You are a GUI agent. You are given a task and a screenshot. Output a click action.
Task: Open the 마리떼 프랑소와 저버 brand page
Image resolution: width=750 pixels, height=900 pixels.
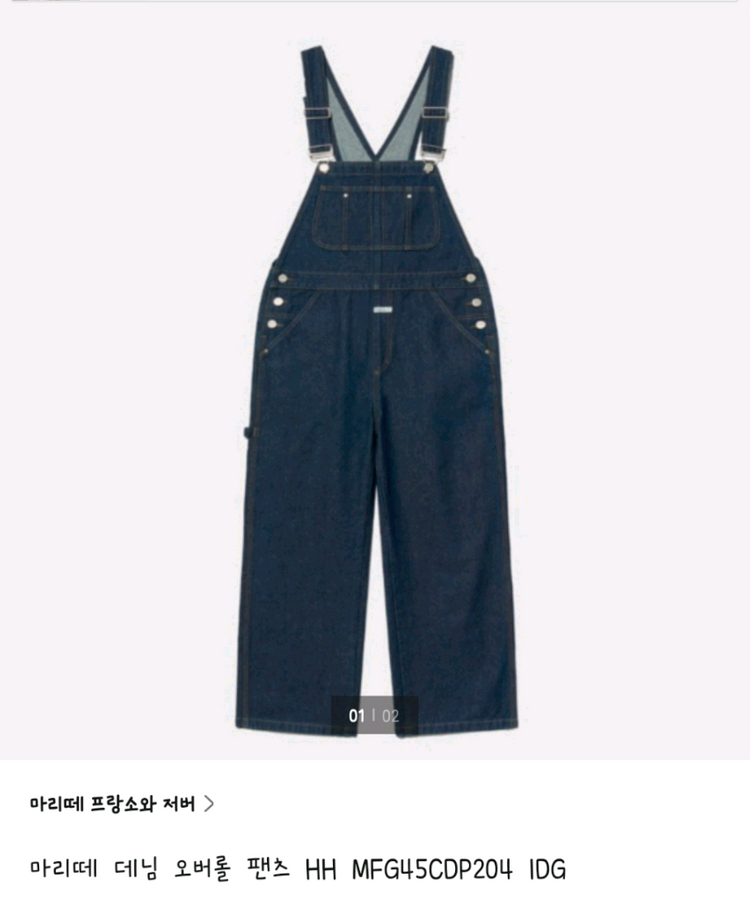click(x=122, y=804)
